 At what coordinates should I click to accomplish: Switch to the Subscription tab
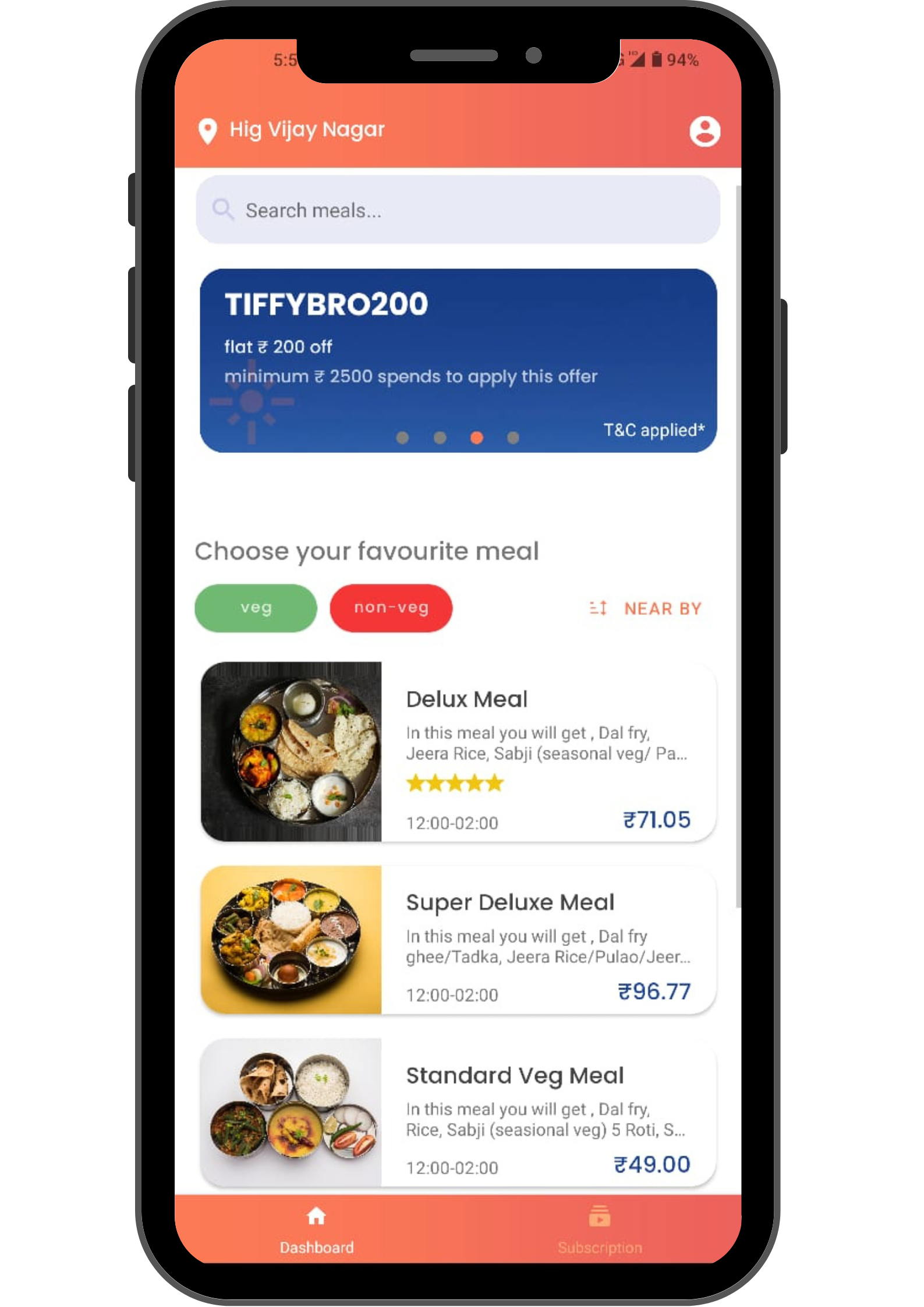click(x=599, y=1230)
